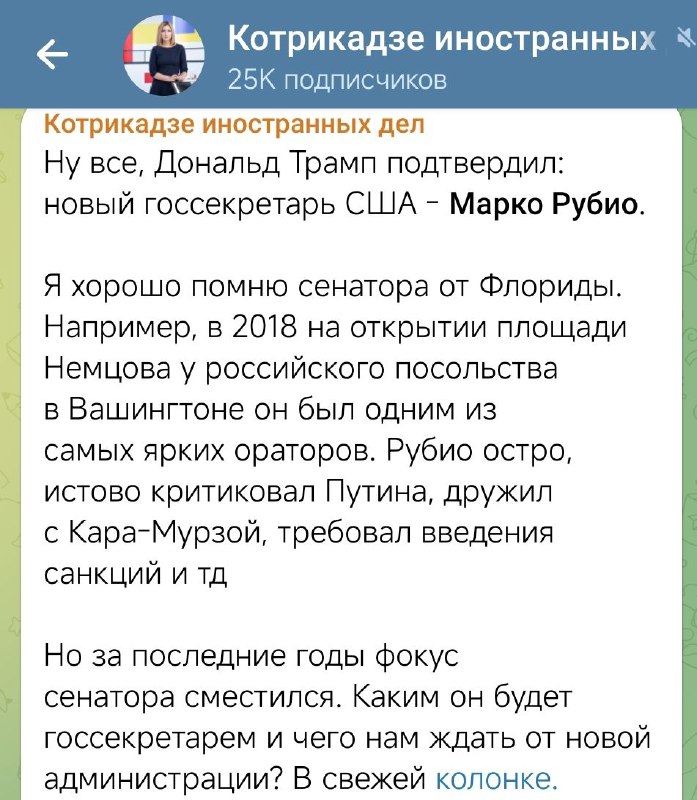Open the channel profile picture
The width and height of the screenshot is (697, 800).
tap(163, 56)
